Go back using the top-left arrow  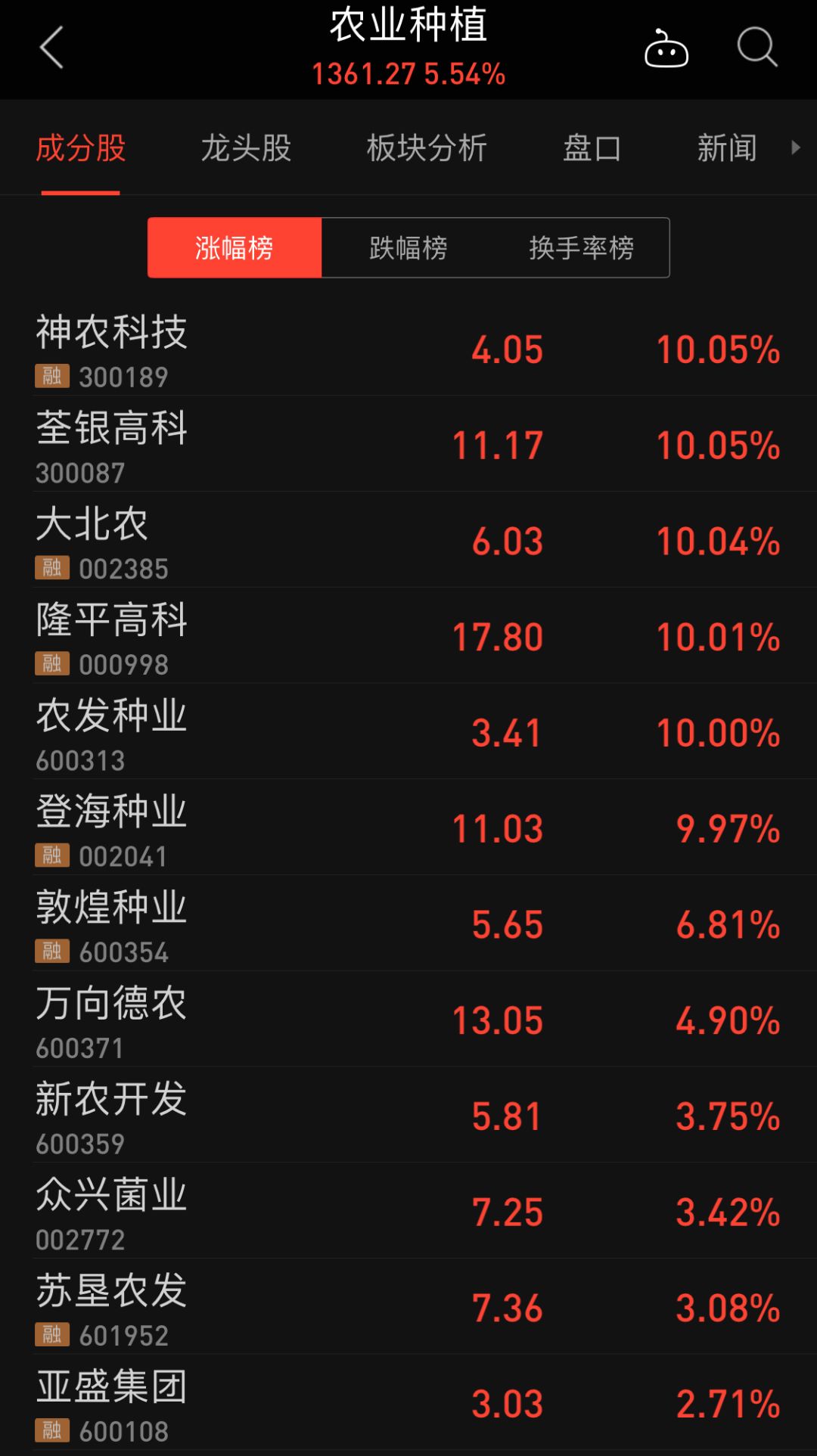point(51,48)
